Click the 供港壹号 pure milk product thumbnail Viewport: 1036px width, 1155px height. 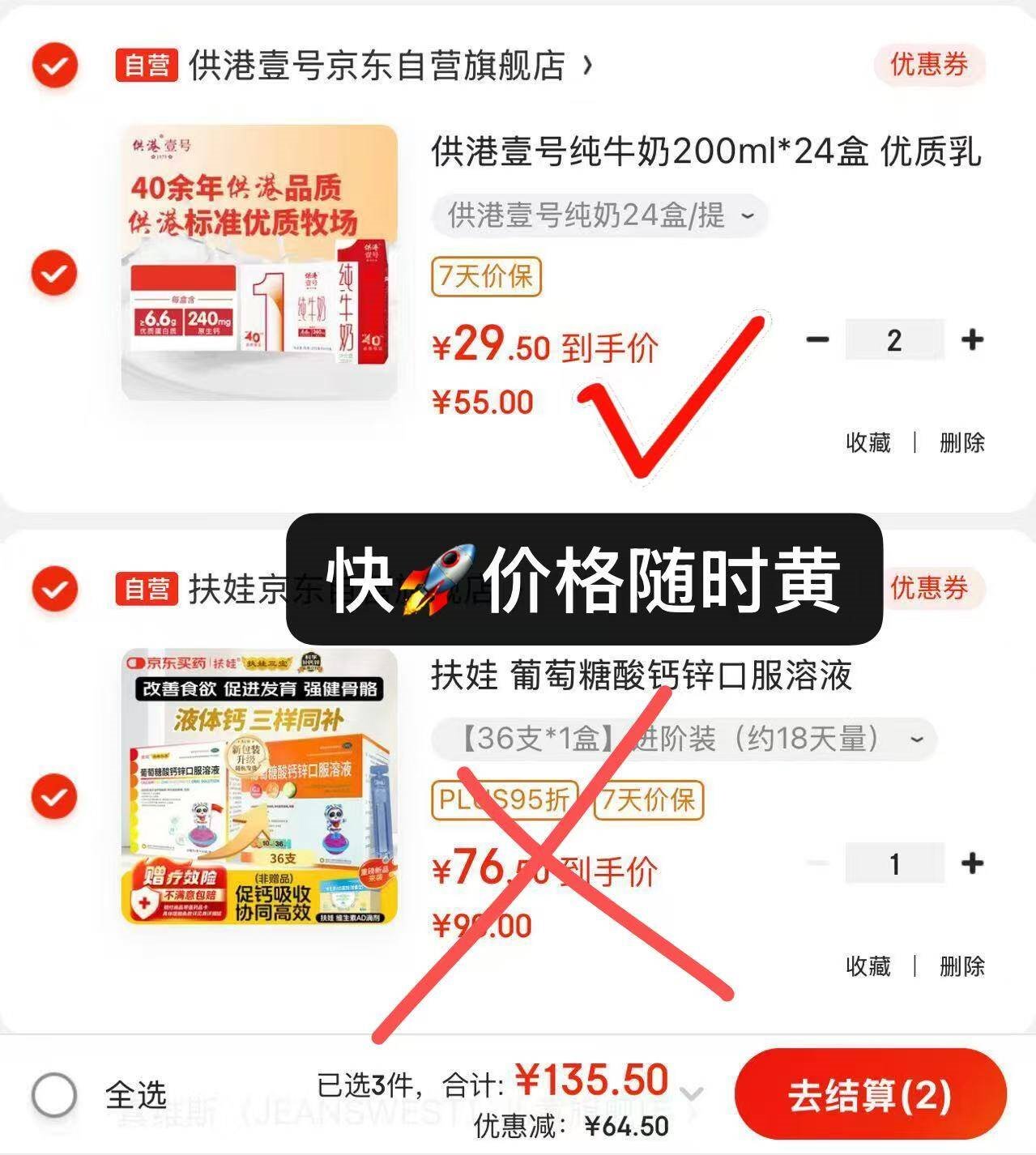[x=258, y=258]
